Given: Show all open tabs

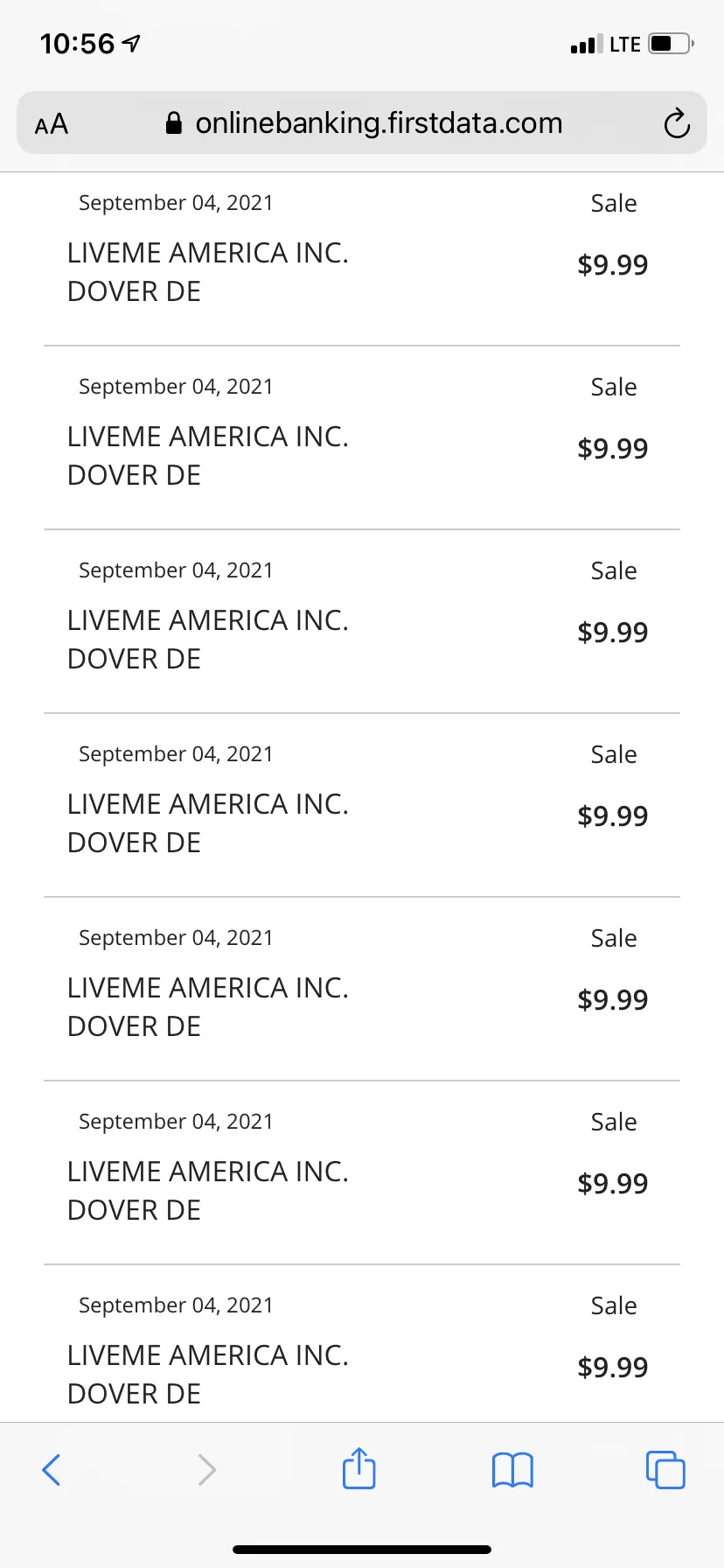Looking at the screenshot, I should 665,1470.
